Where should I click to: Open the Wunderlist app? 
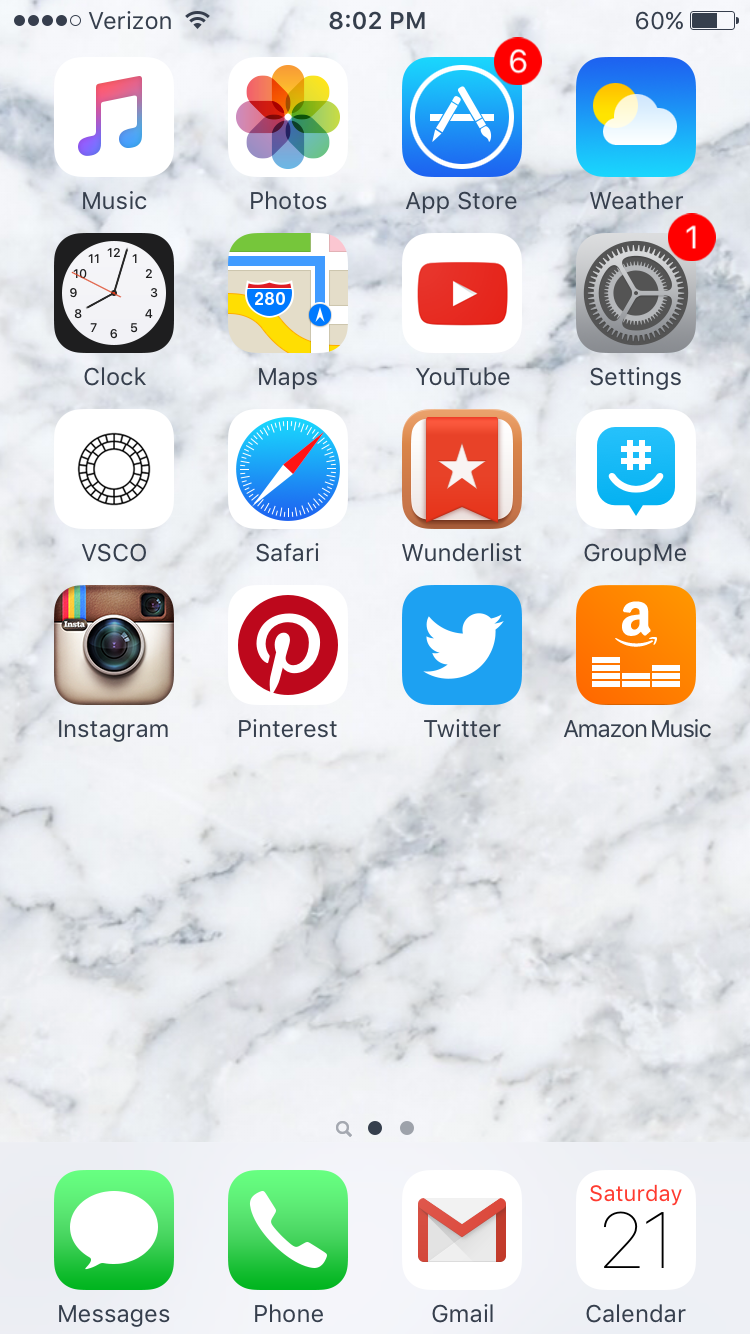[462, 469]
